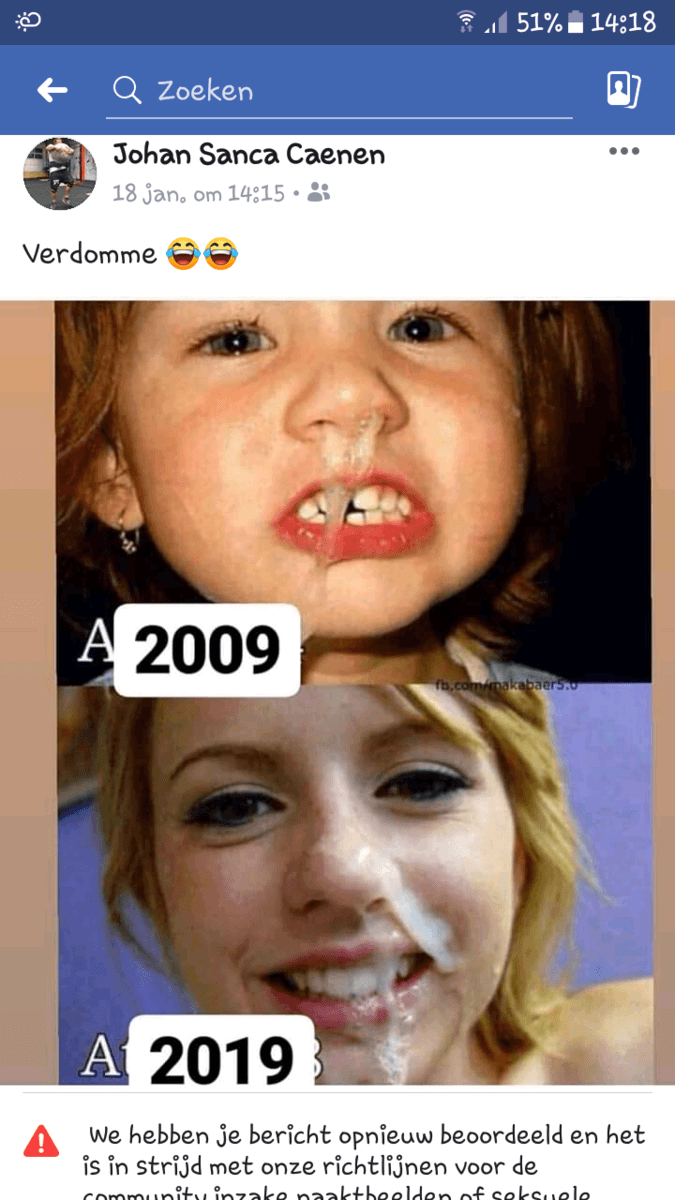Open the profile card icon in the header
The image size is (675, 1200).
click(623, 90)
